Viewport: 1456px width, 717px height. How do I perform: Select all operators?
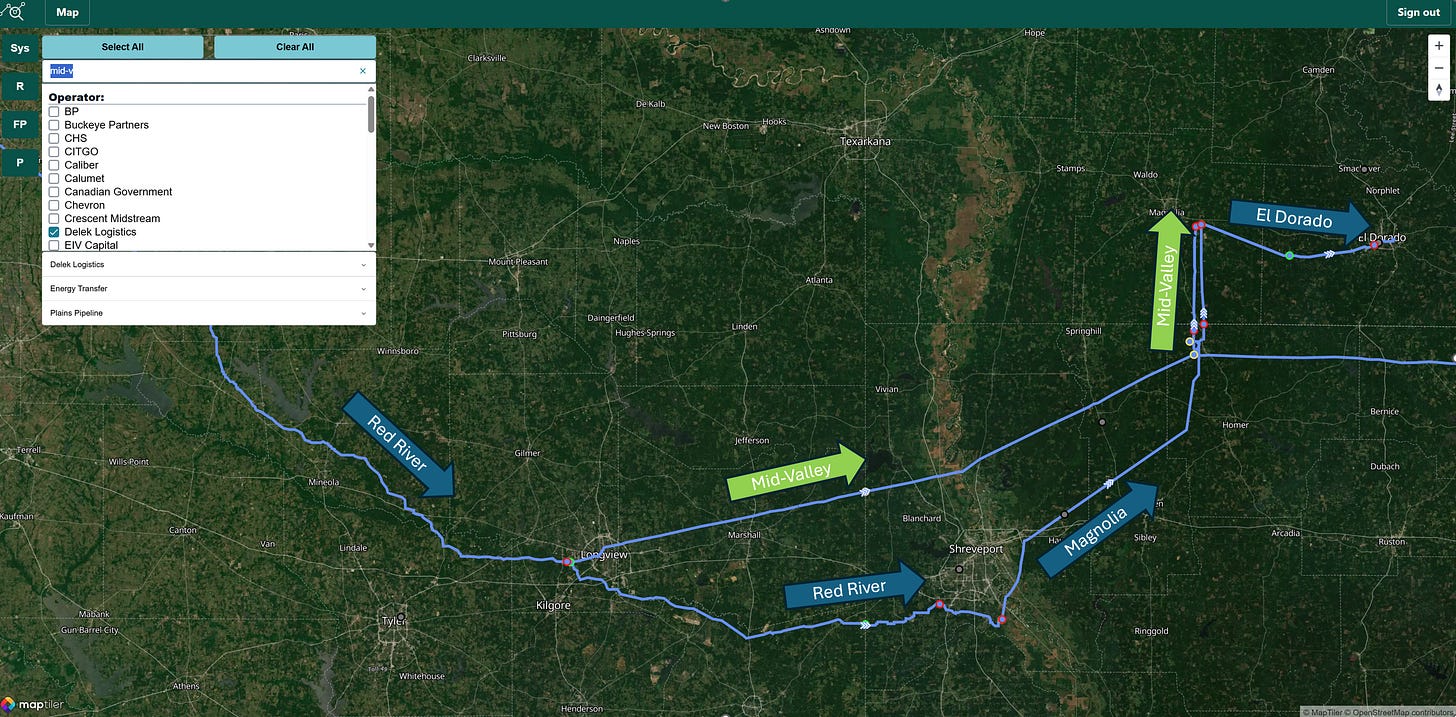click(x=122, y=47)
